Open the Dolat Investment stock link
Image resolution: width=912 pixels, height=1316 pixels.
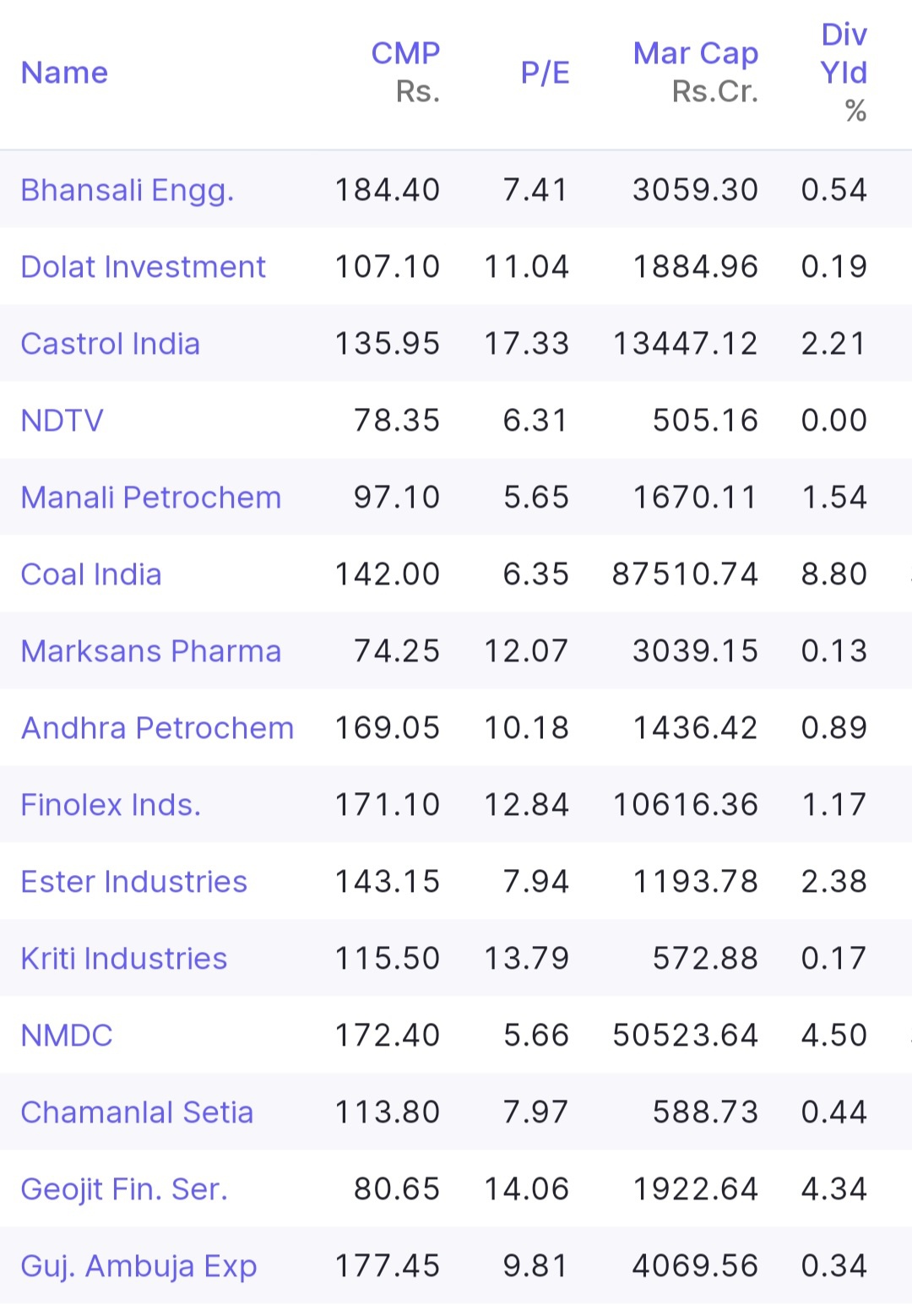pyautogui.click(x=143, y=267)
